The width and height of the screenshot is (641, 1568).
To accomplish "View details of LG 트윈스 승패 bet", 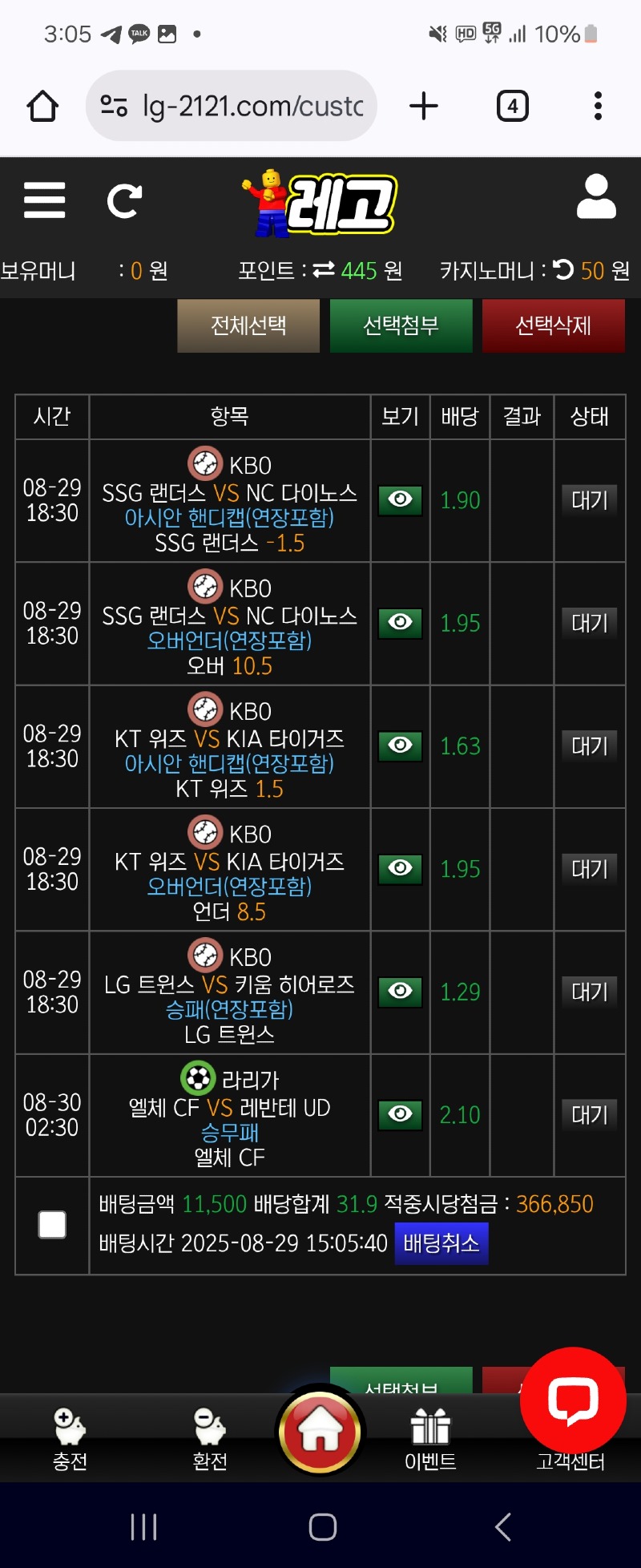I will tap(400, 992).
